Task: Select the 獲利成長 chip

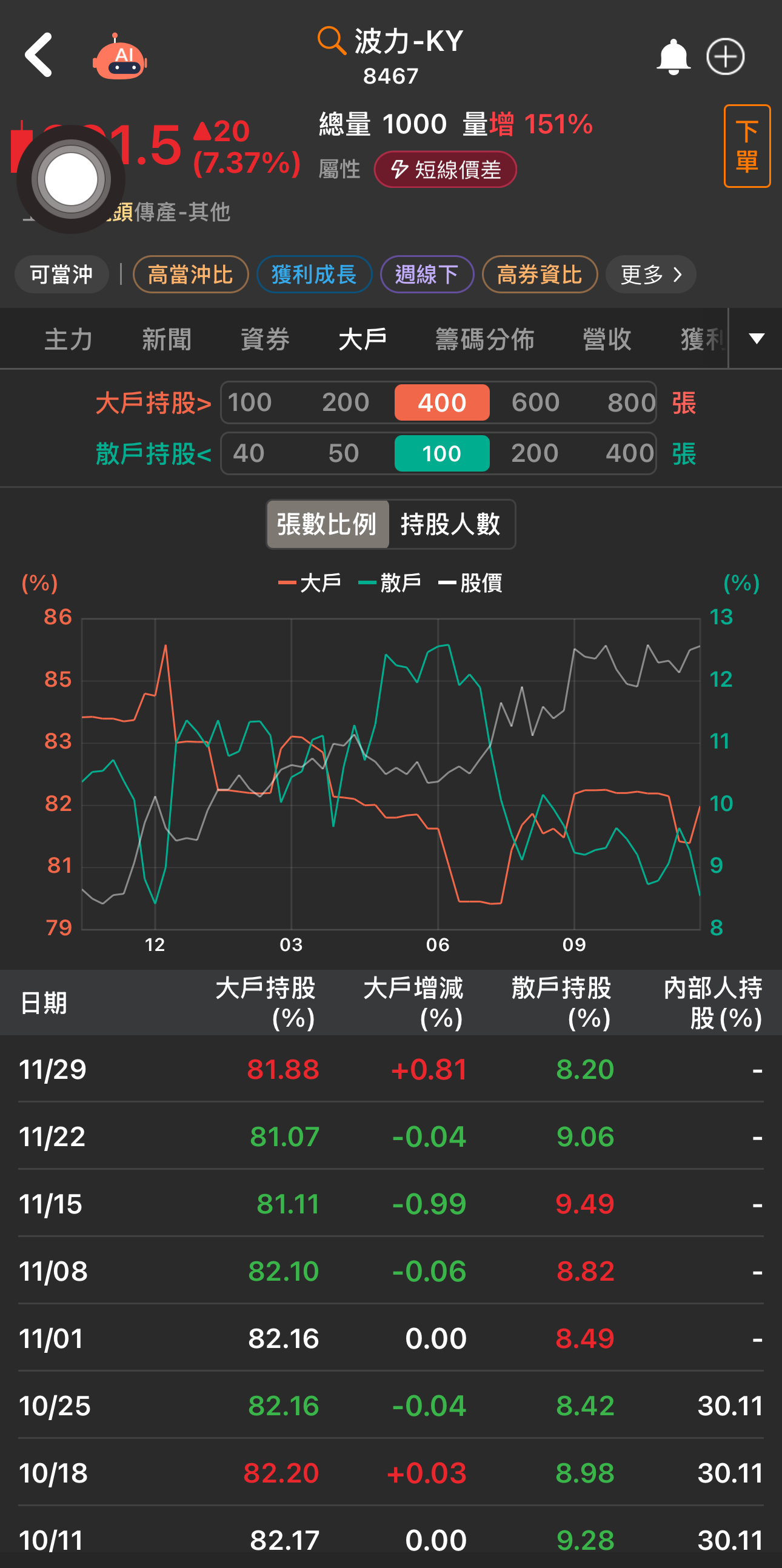Action: 314,275
